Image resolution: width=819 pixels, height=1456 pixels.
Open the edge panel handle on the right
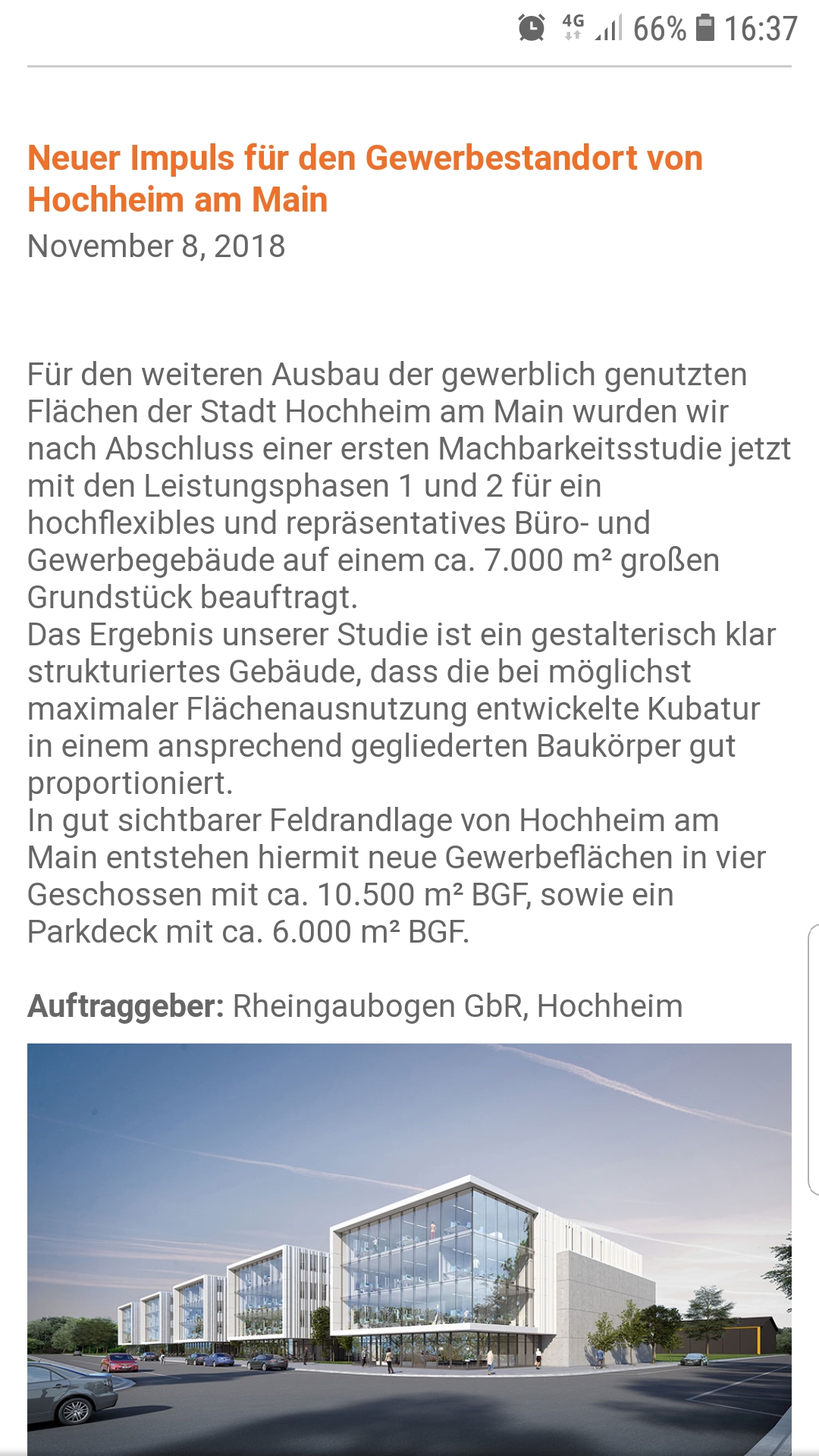click(813, 1060)
